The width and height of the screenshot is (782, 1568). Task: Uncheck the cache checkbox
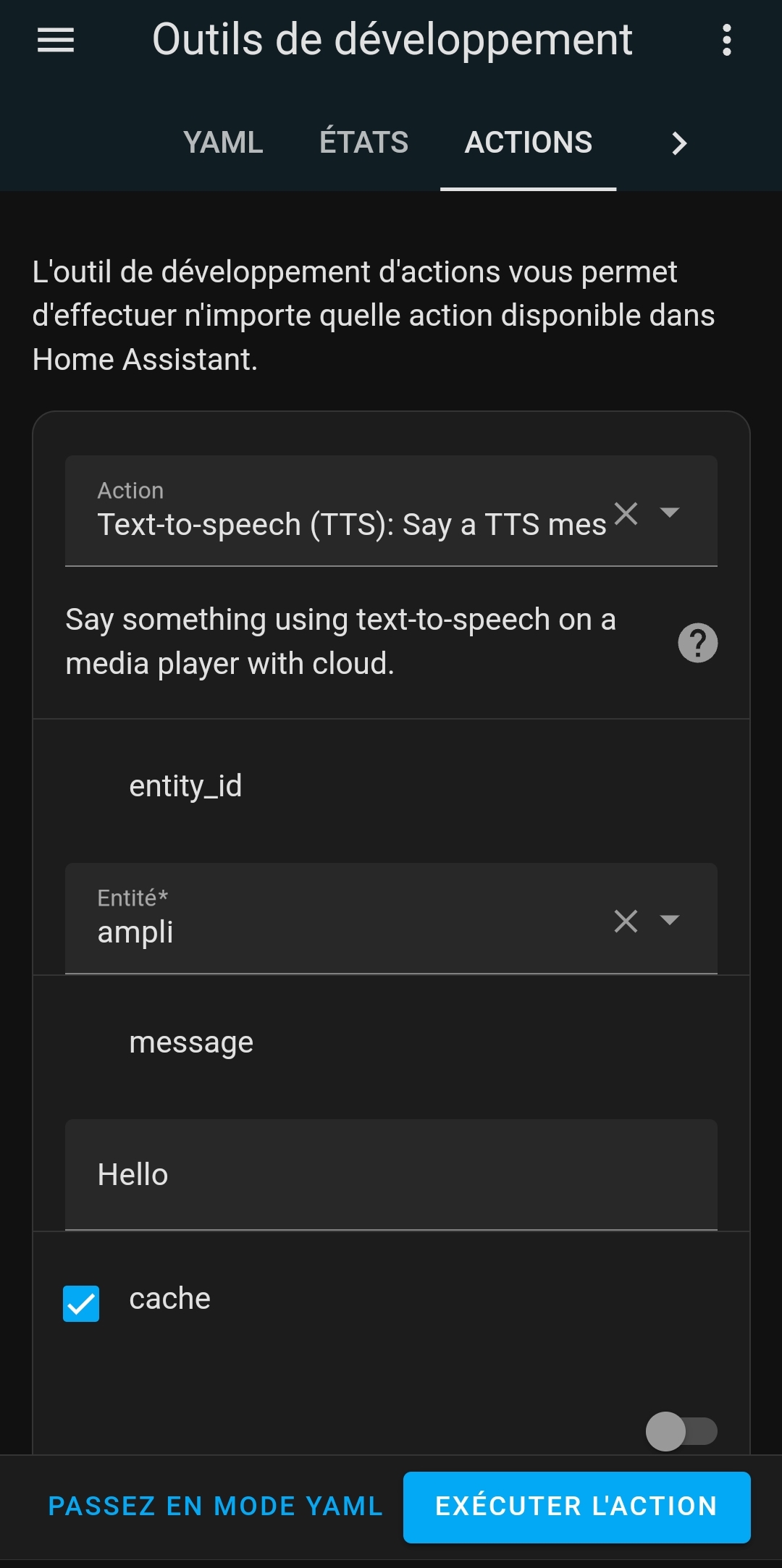[x=81, y=1304]
